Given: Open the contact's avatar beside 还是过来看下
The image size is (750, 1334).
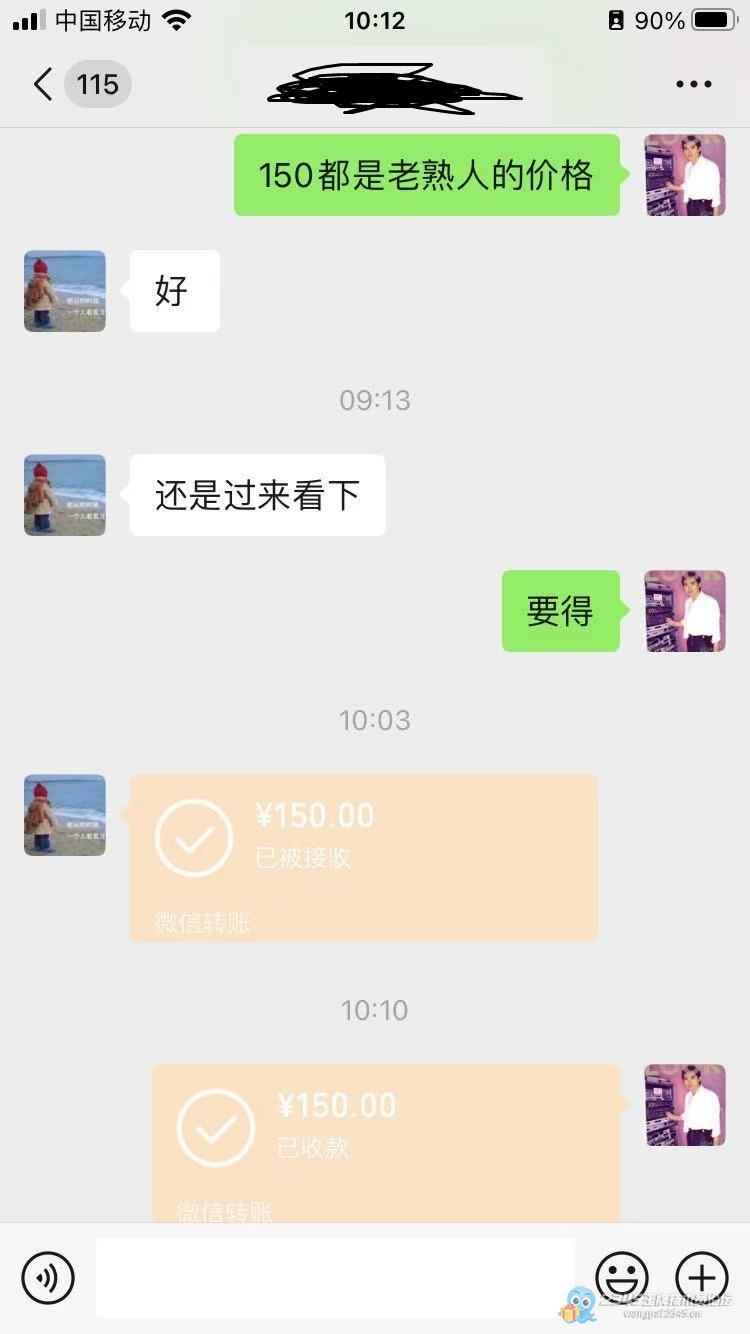Looking at the screenshot, I should coord(65,495).
